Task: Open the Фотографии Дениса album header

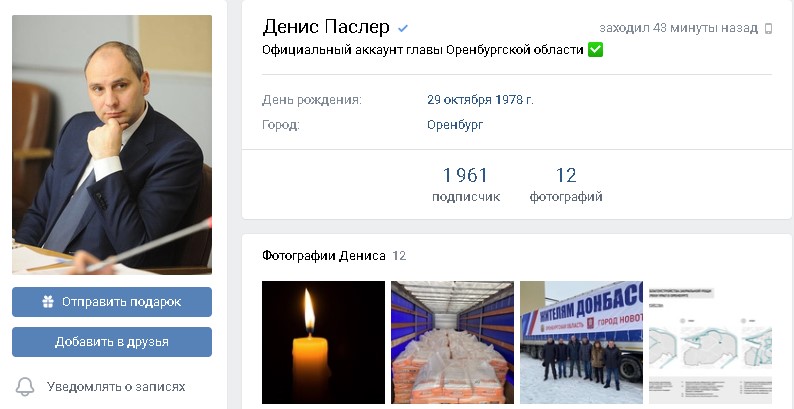Action: tap(323, 256)
